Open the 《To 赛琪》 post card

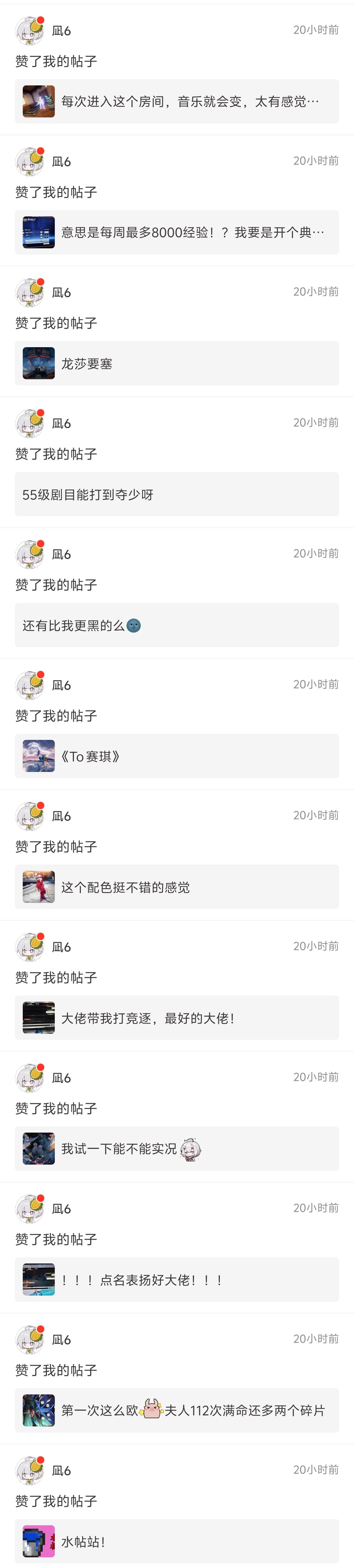point(177,756)
